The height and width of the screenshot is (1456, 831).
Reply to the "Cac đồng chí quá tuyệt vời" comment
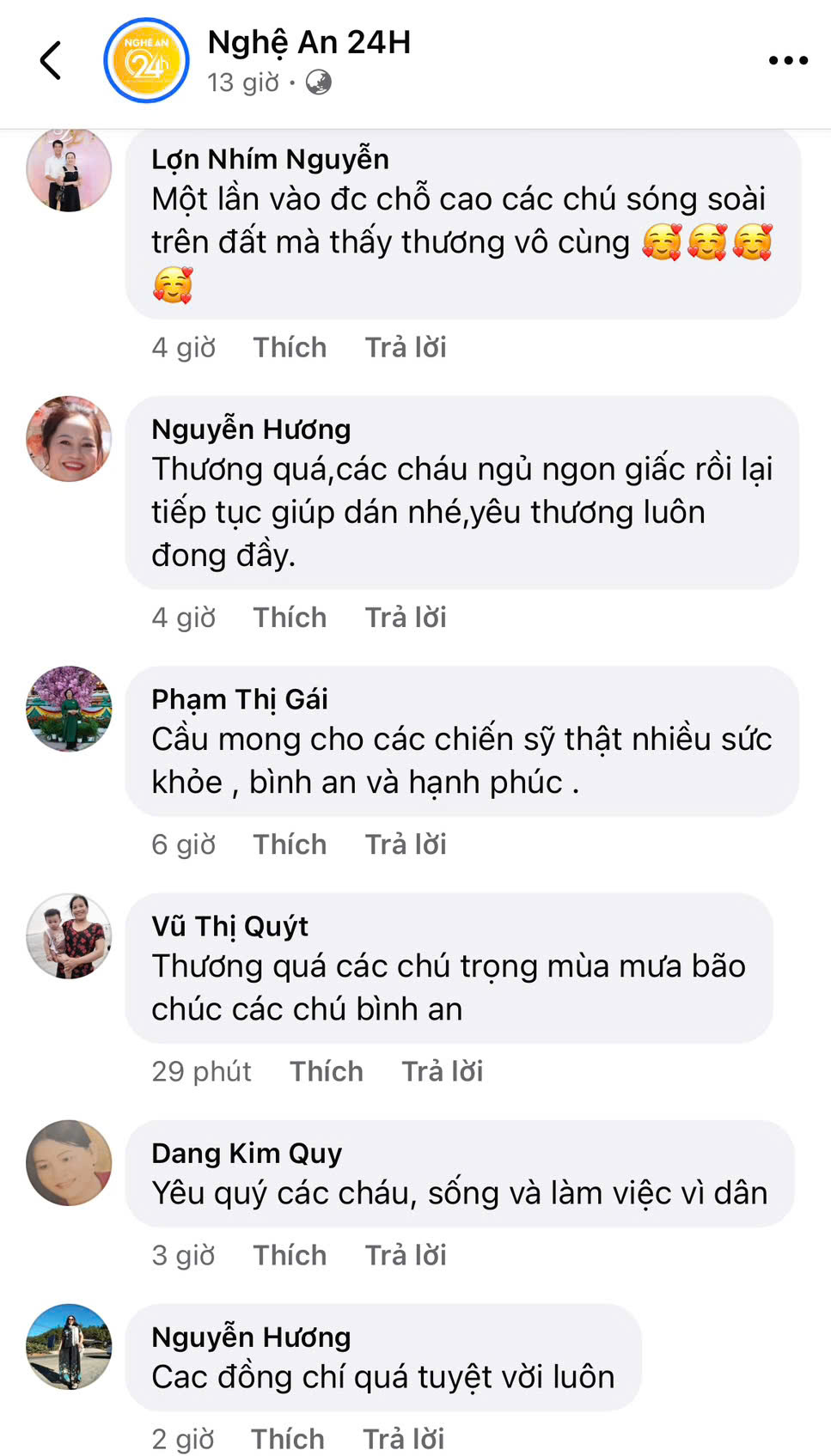404,1439
